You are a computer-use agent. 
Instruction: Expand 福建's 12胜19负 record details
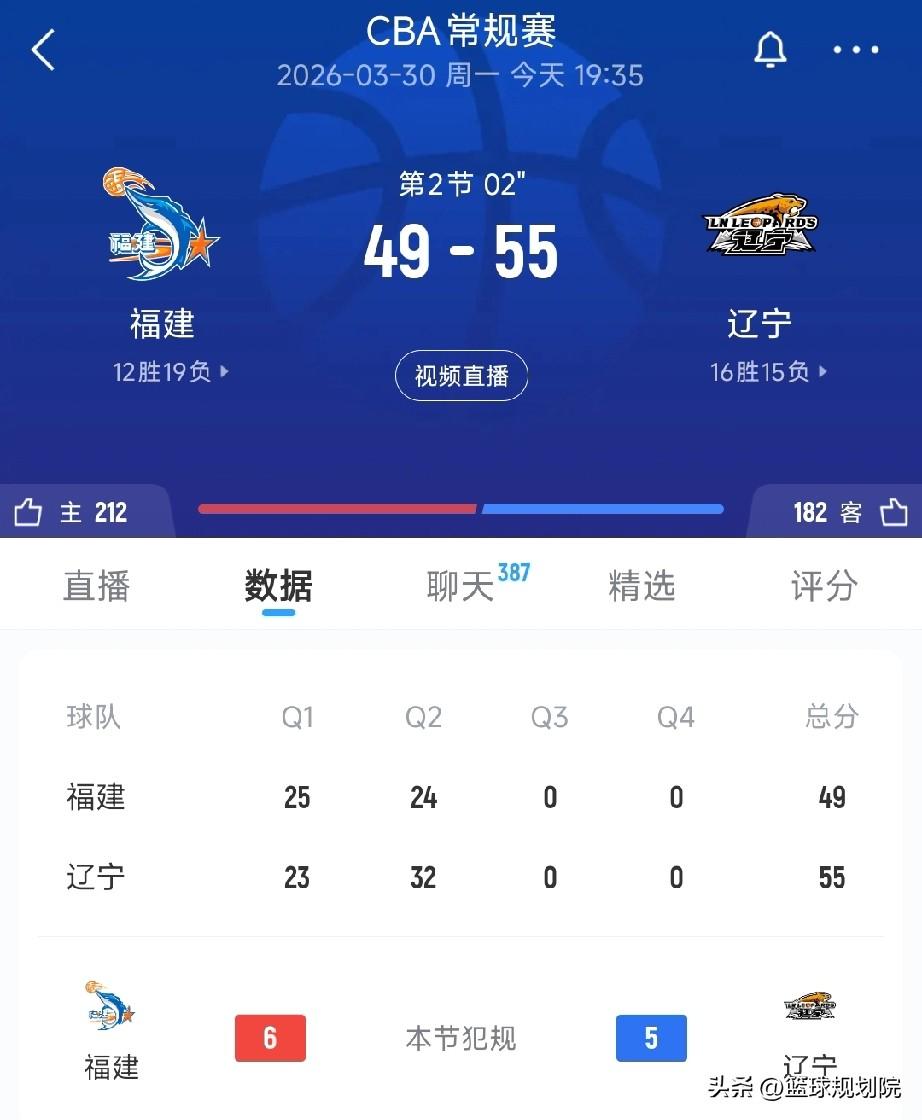(170, 370)
